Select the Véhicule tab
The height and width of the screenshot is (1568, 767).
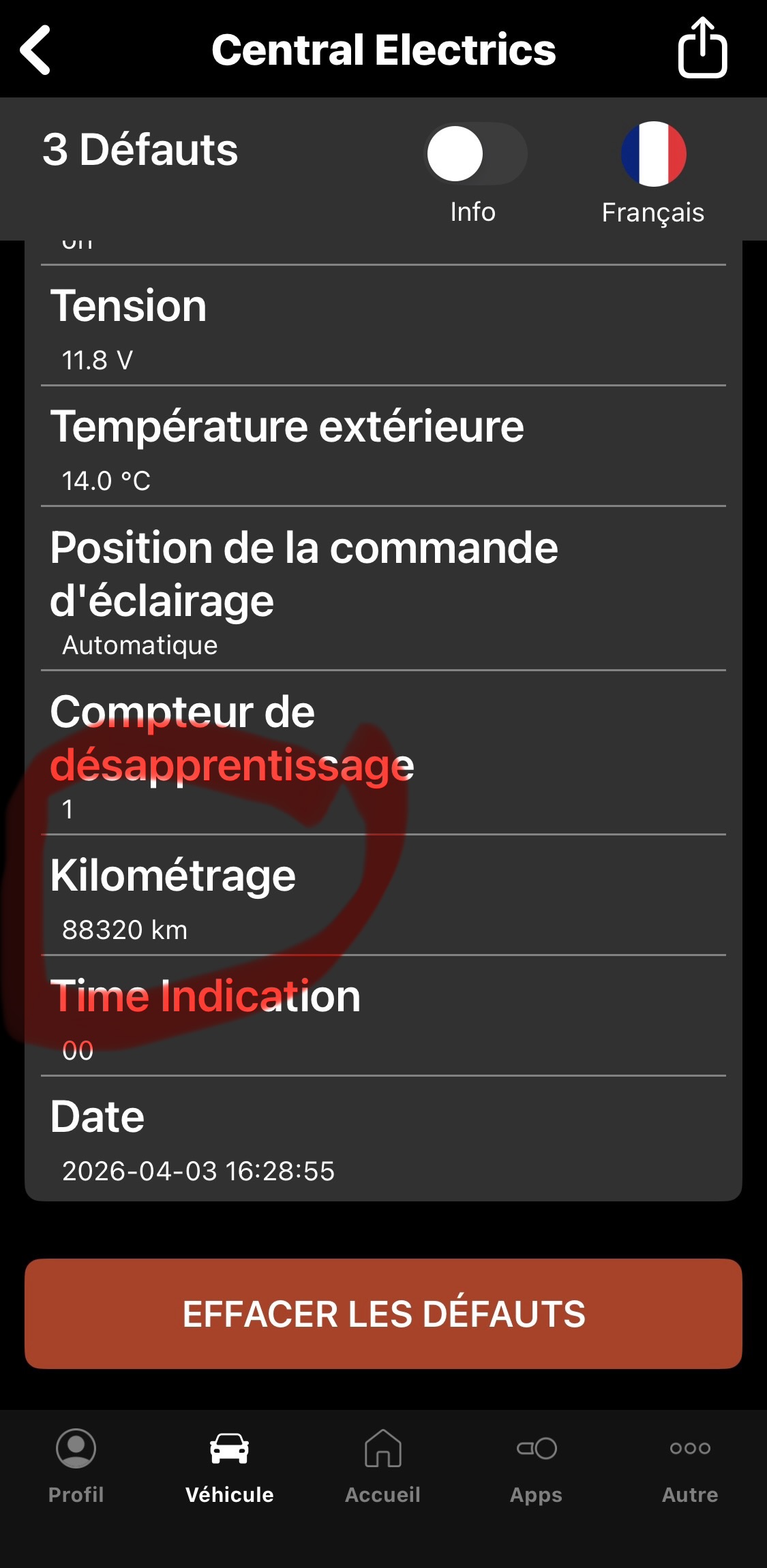click(x=230, y=1466)
